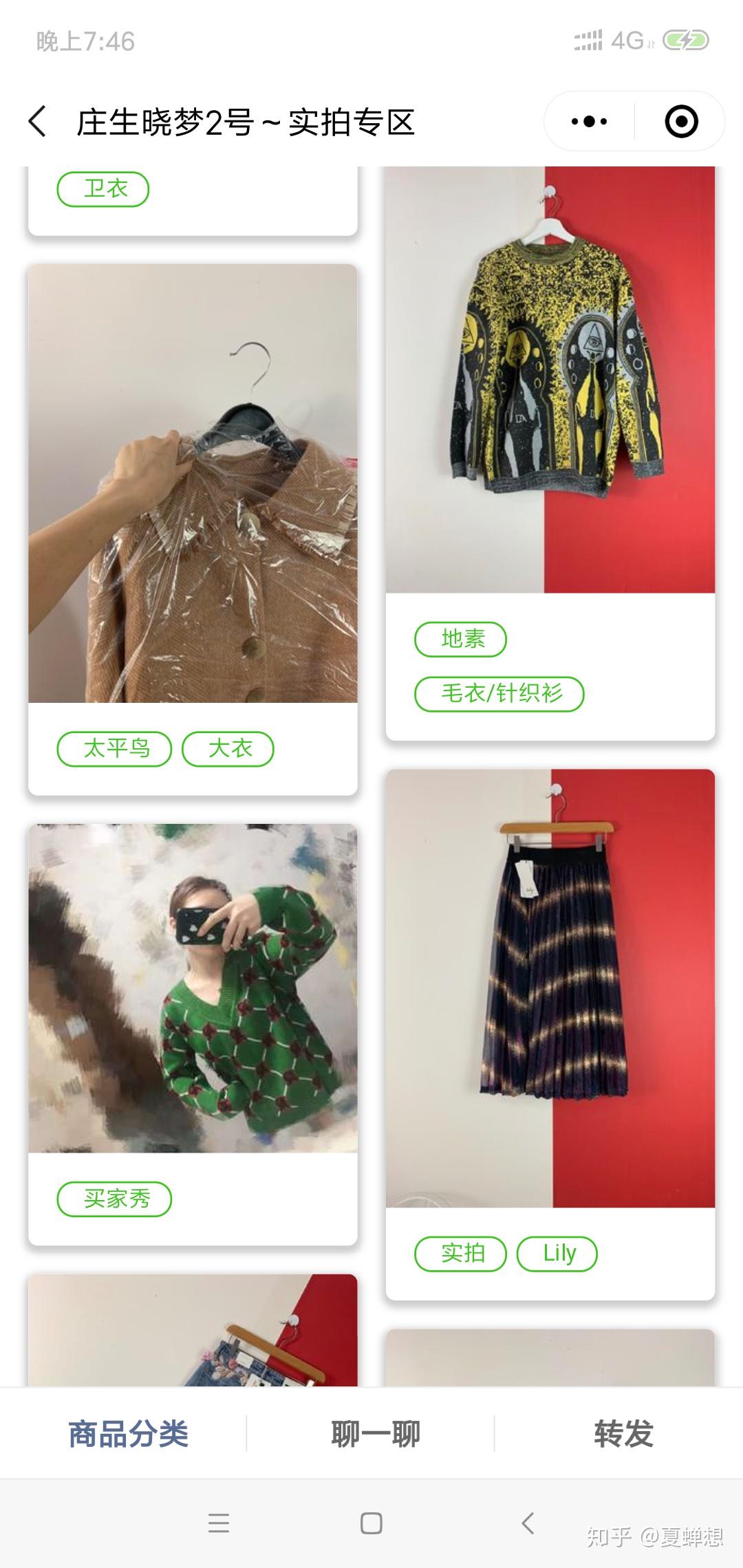Open the brown coat product card
Viewport: 743px width, 1568px height.
pyautogui.click(x=193, y=483)
